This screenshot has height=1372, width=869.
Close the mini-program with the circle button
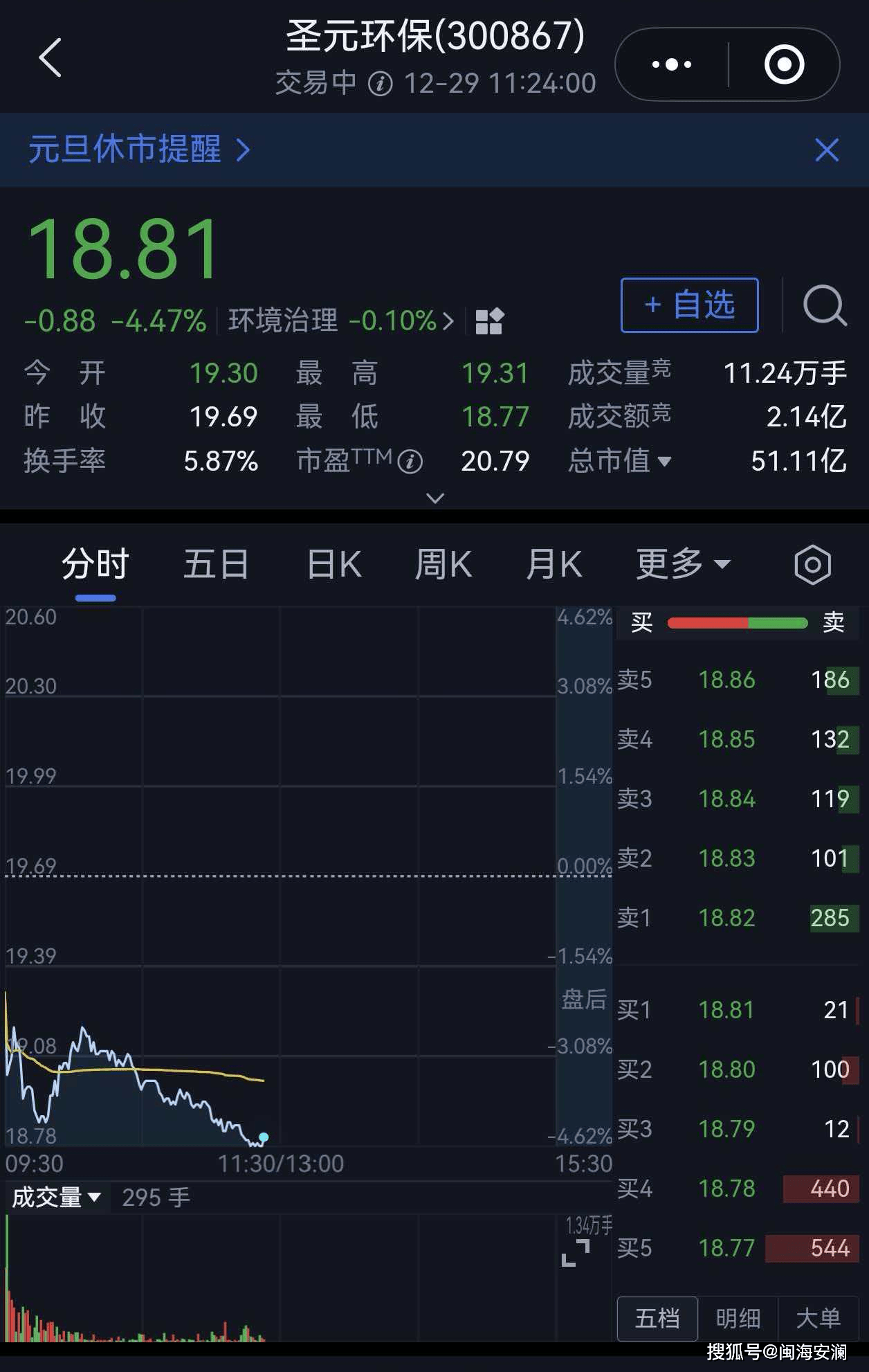coord(784,65)
